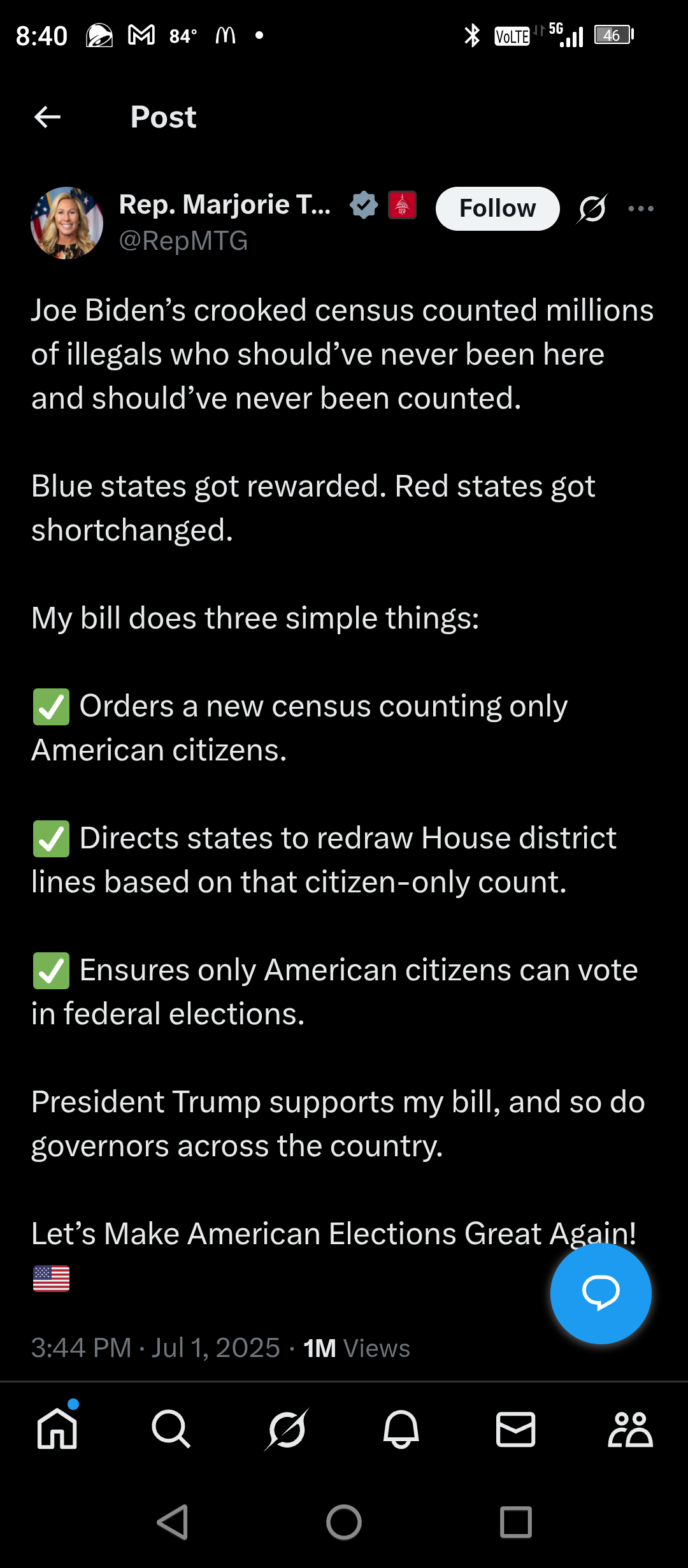Tap the system home circle button
This screenshot has height=1568, width=688.
point(344,1522)
